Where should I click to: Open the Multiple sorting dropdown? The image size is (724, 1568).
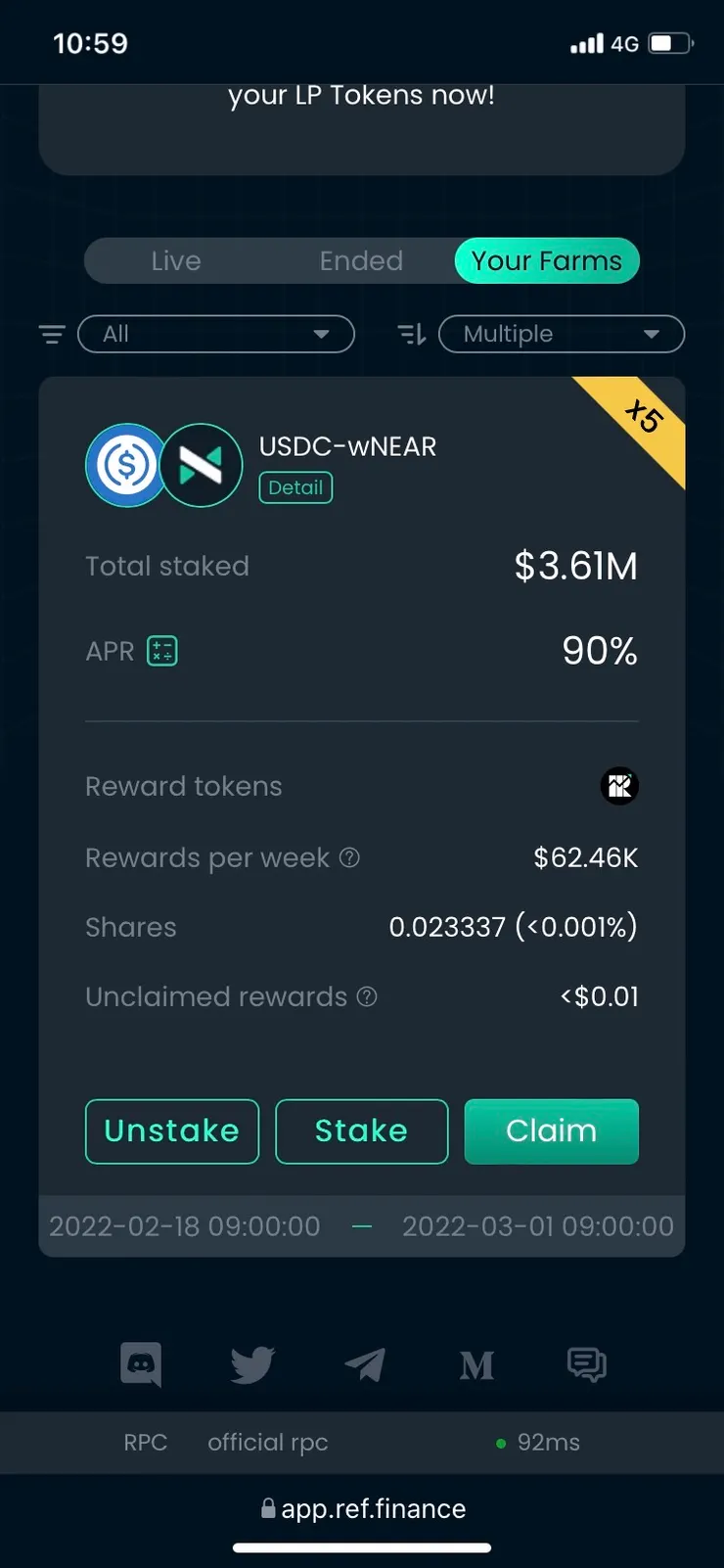pyautogui.click(x=562, y=334)
